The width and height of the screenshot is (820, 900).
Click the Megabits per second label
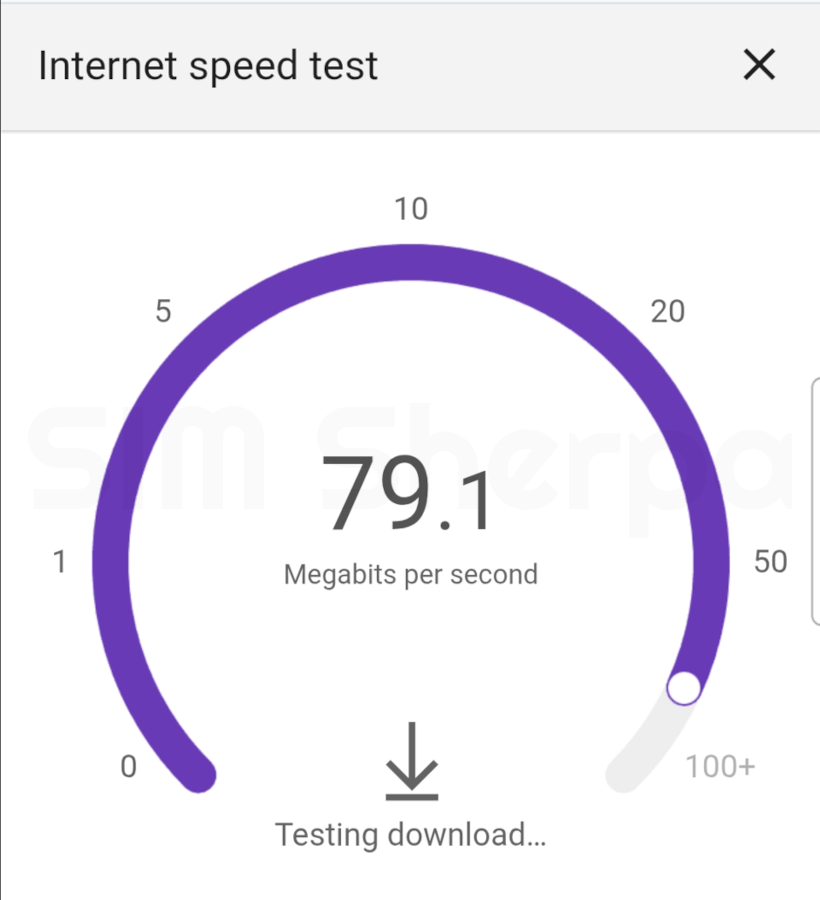pos(410,574)
